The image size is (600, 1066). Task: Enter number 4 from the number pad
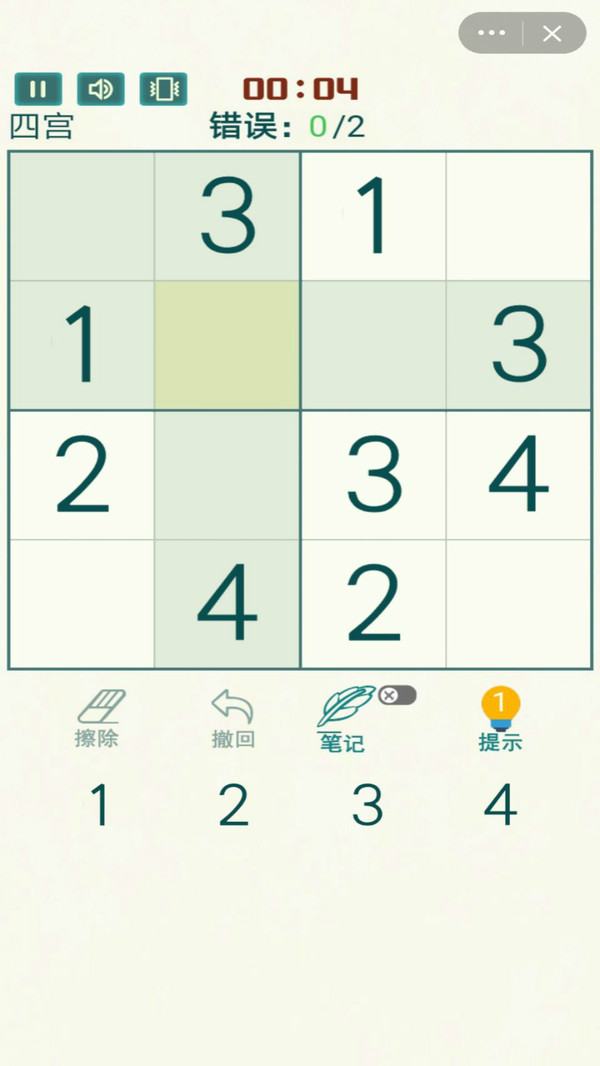(x=500, y=805)
